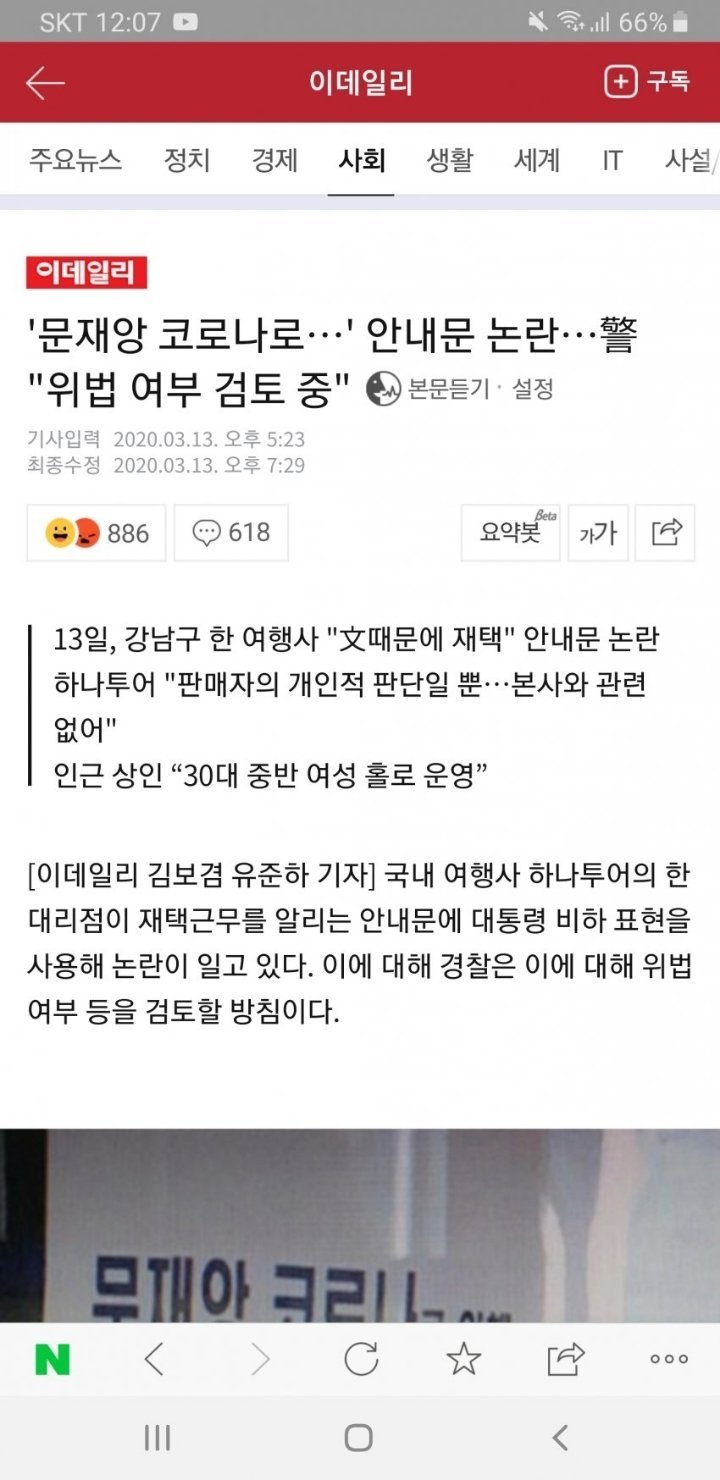The height and width of the screenshot is (1480, 720).
Task: Change font size with 가가 button
Action: coord(598,532)
